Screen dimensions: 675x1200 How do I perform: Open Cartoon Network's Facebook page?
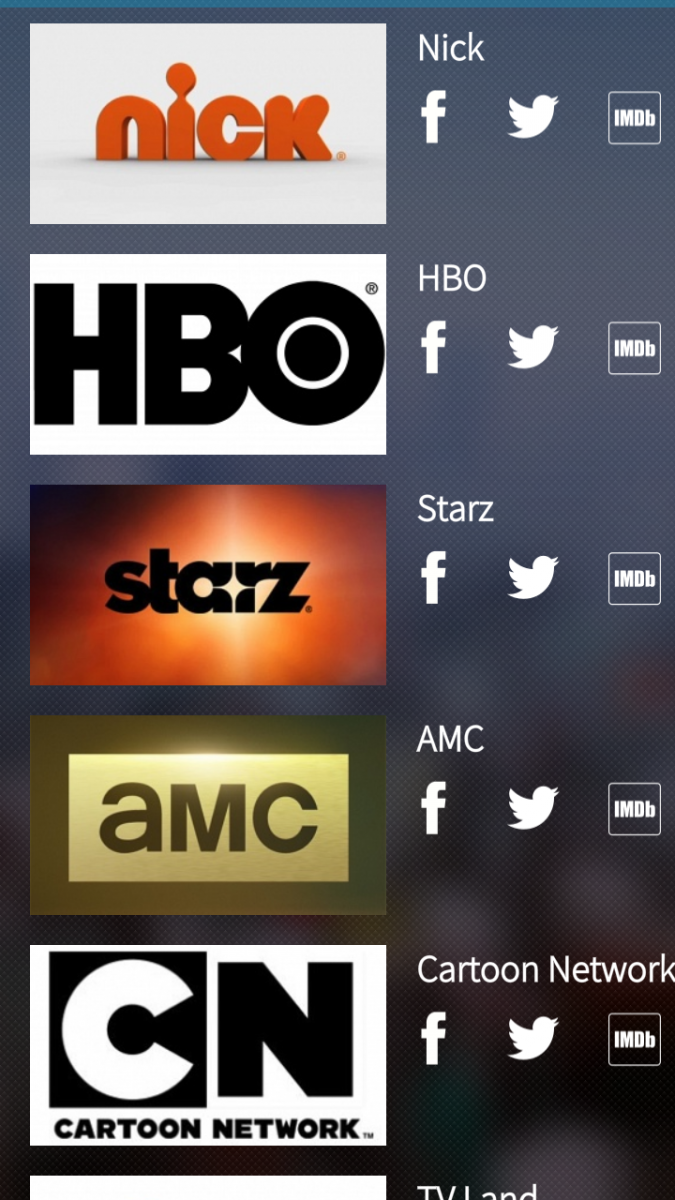pos(433,1039)
